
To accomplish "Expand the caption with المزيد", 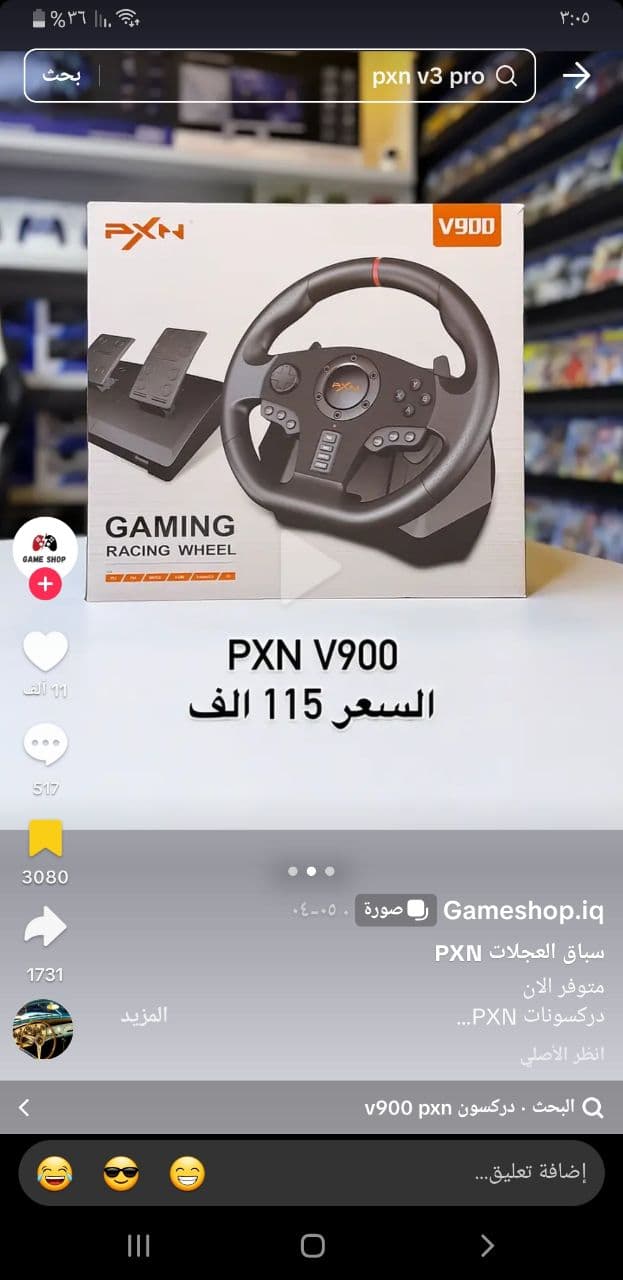I will 144,1015.
